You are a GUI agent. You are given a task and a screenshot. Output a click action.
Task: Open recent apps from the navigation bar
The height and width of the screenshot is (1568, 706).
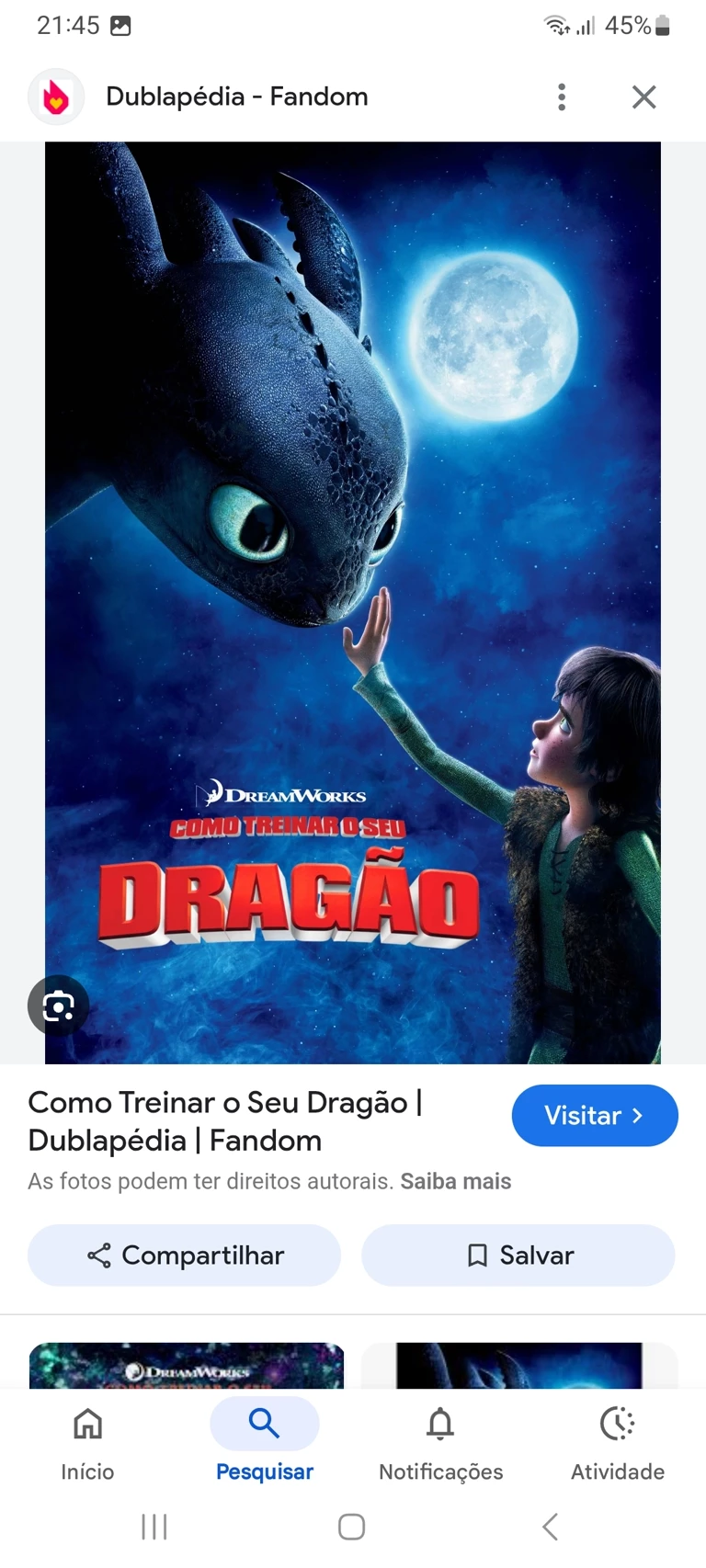(x=154, y=1527)
